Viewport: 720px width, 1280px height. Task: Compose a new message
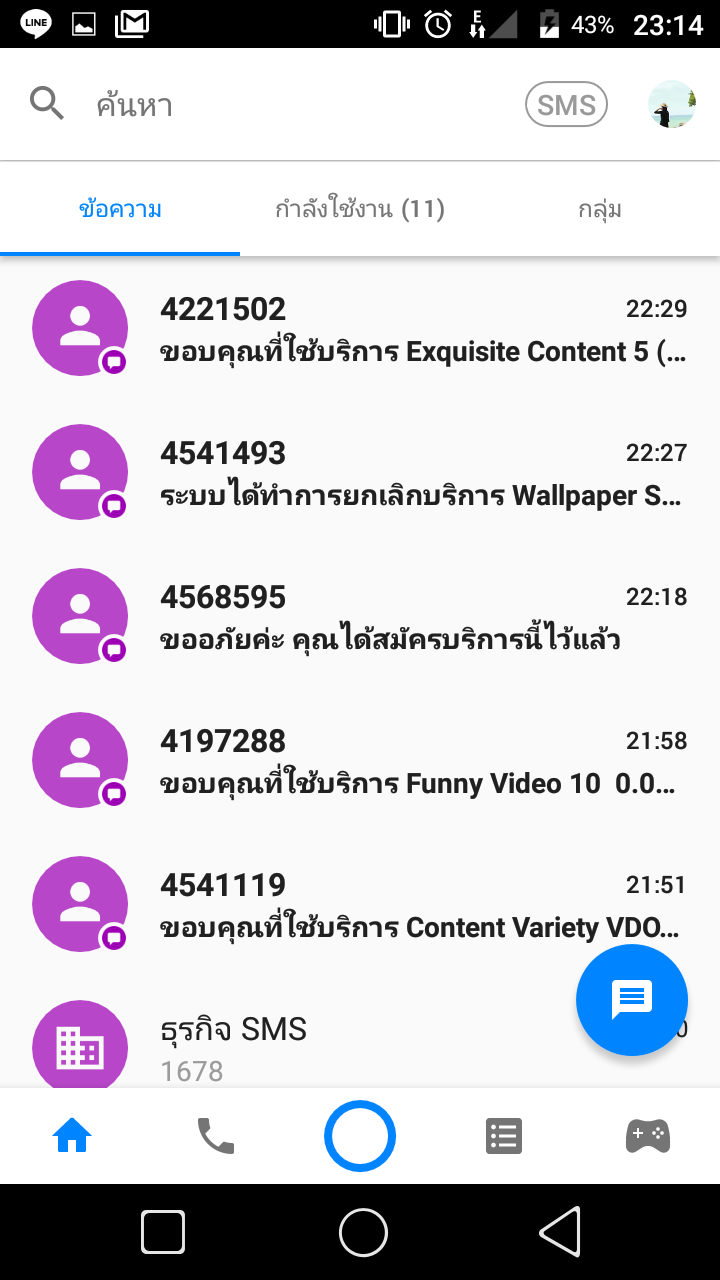(631, 999)
